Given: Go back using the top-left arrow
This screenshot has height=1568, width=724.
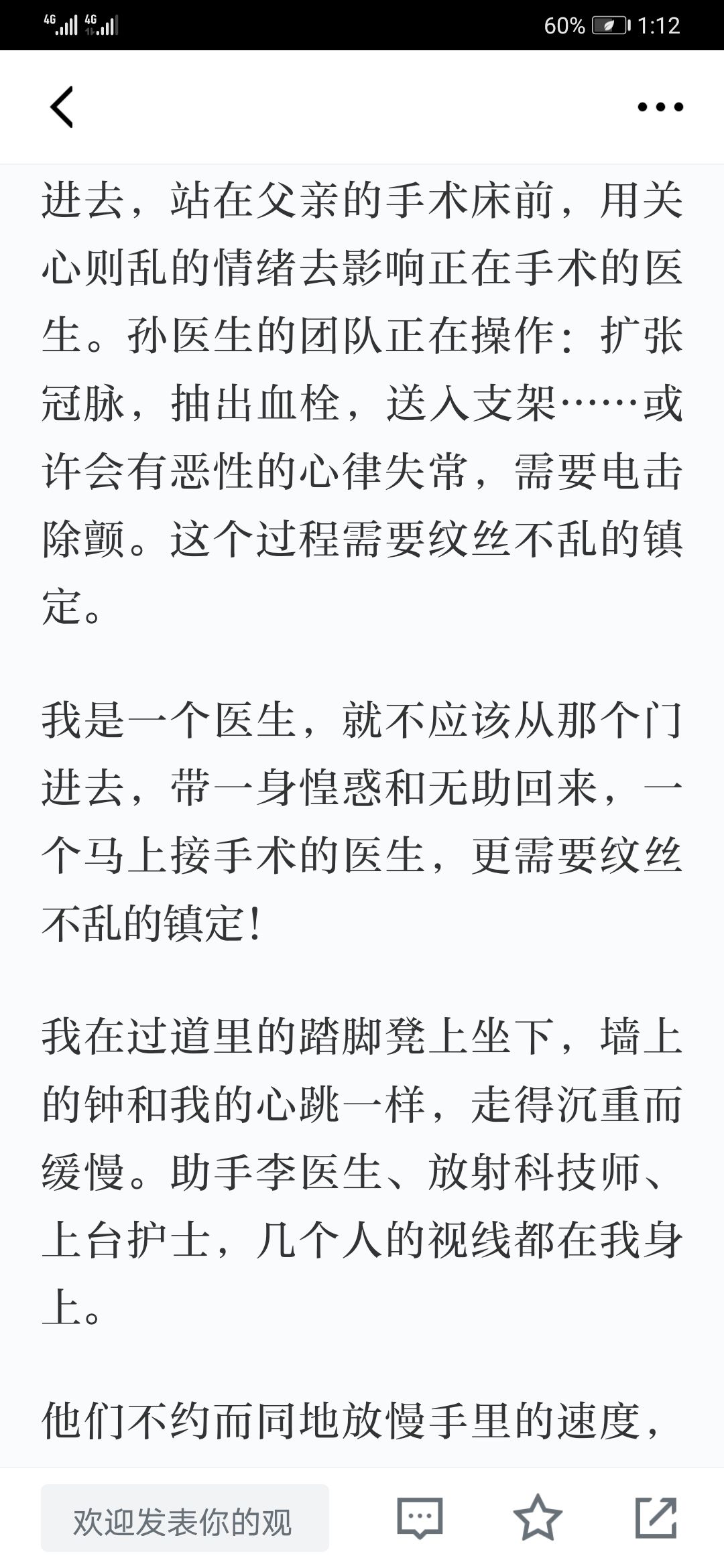Looking at the screenshot, I should [x=61, y=107].
